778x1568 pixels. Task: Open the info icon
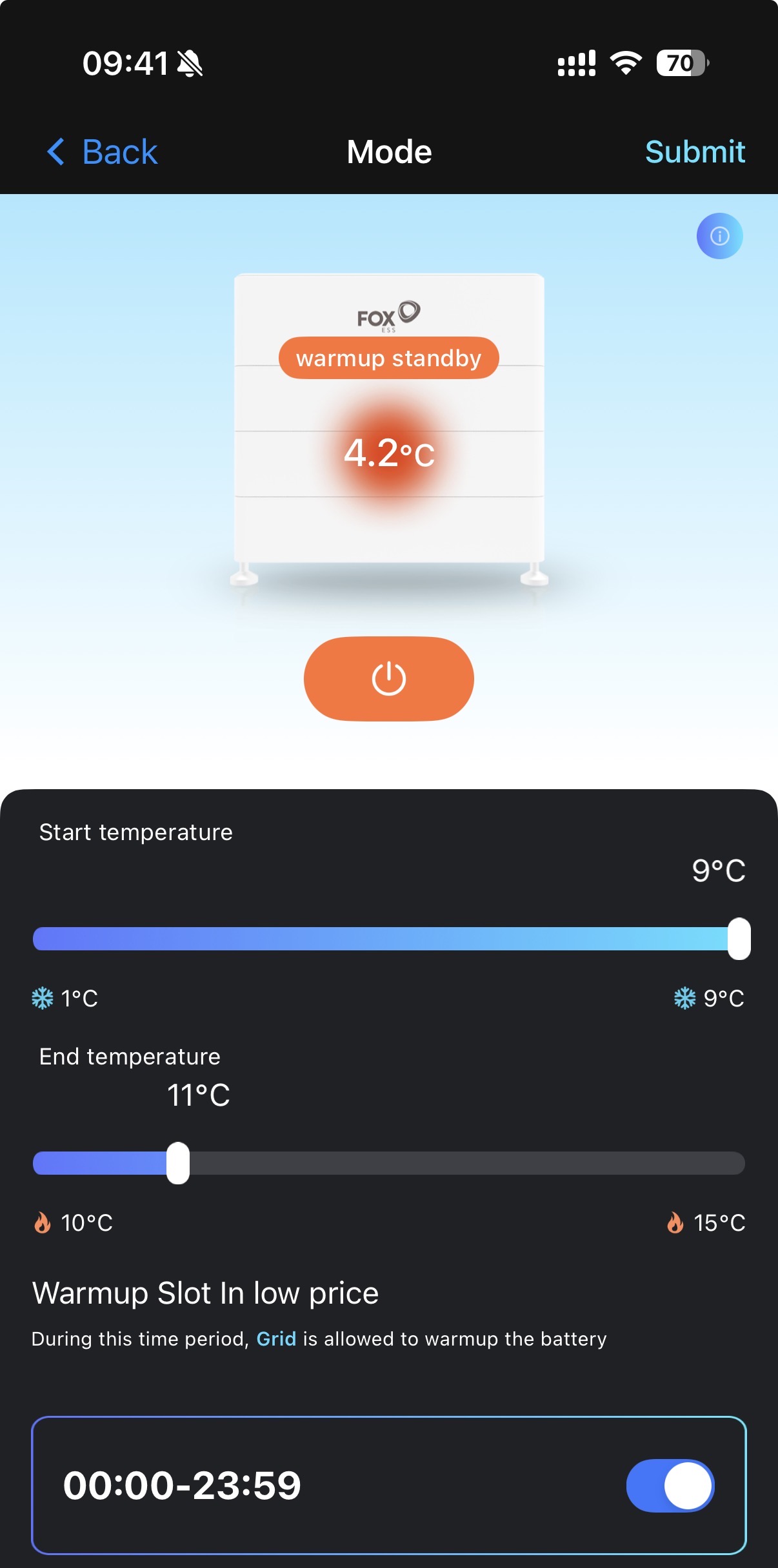[x=719, y=236]
